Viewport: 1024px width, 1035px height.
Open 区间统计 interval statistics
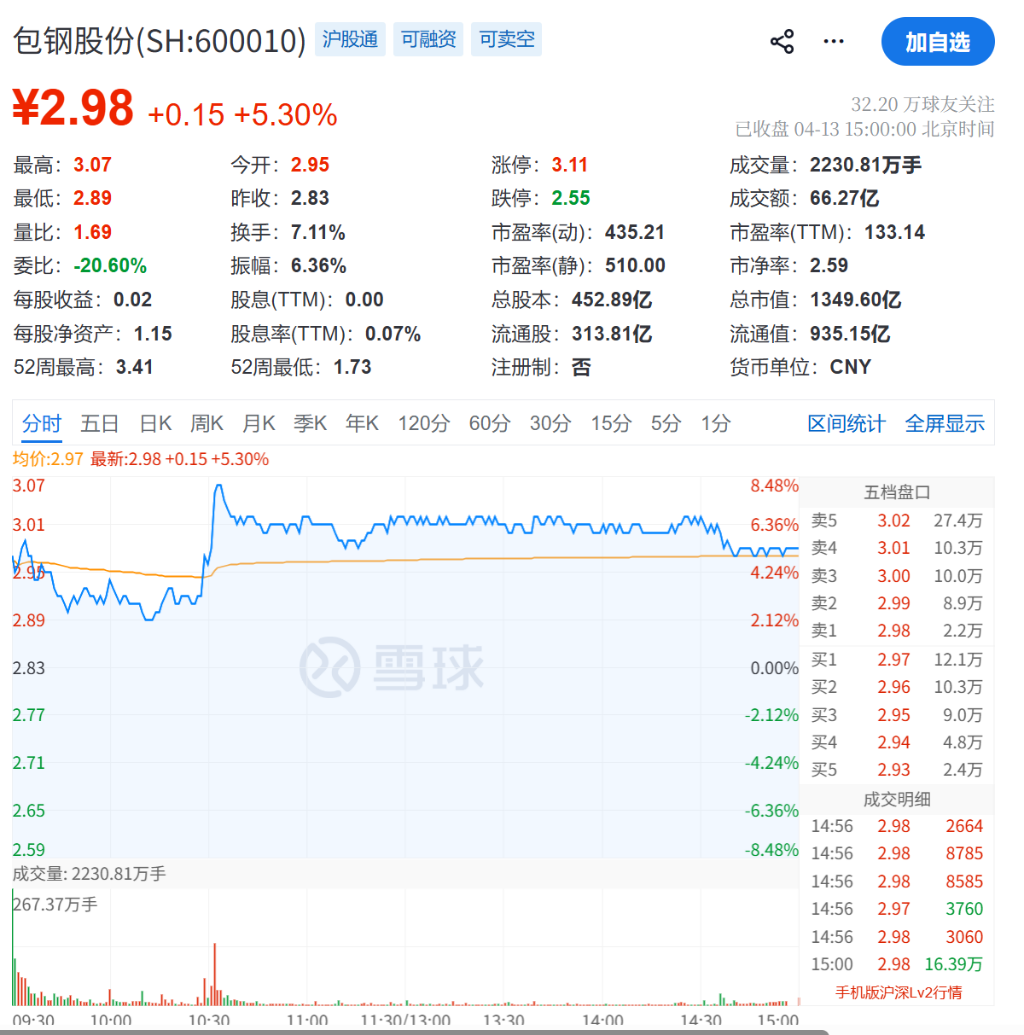[846, 423]
